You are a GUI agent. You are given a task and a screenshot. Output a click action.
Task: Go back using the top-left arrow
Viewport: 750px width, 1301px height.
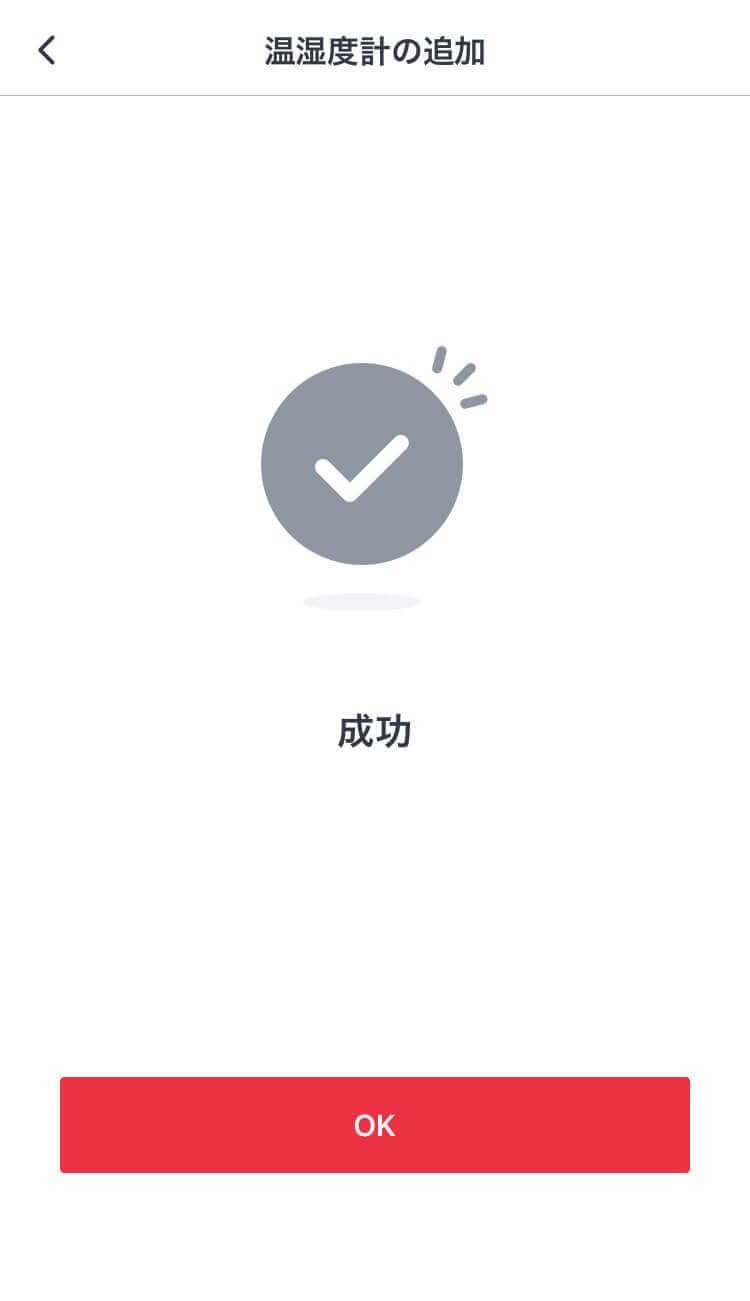click(47, 50)
